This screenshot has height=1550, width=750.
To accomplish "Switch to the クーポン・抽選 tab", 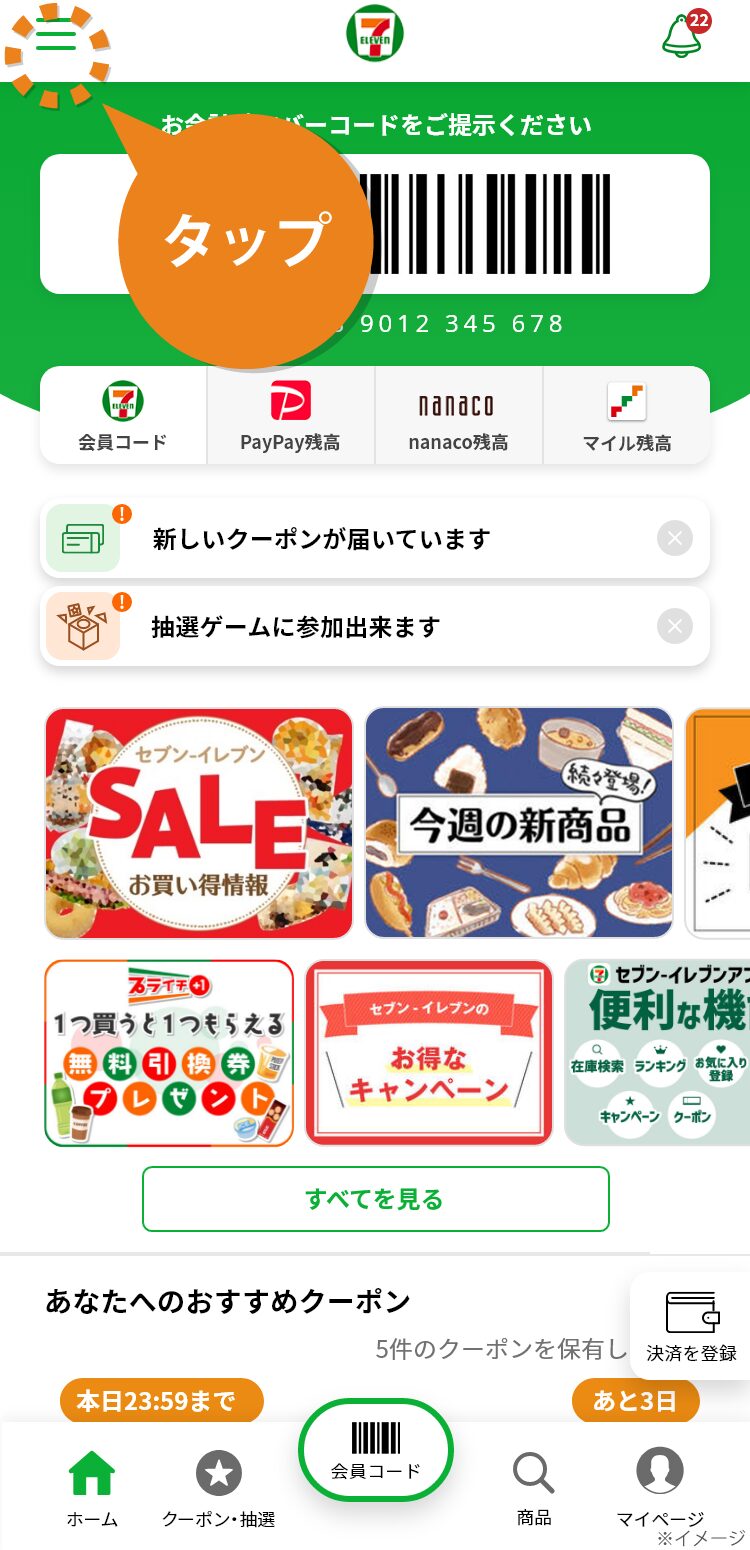I will click(218, 1487).
